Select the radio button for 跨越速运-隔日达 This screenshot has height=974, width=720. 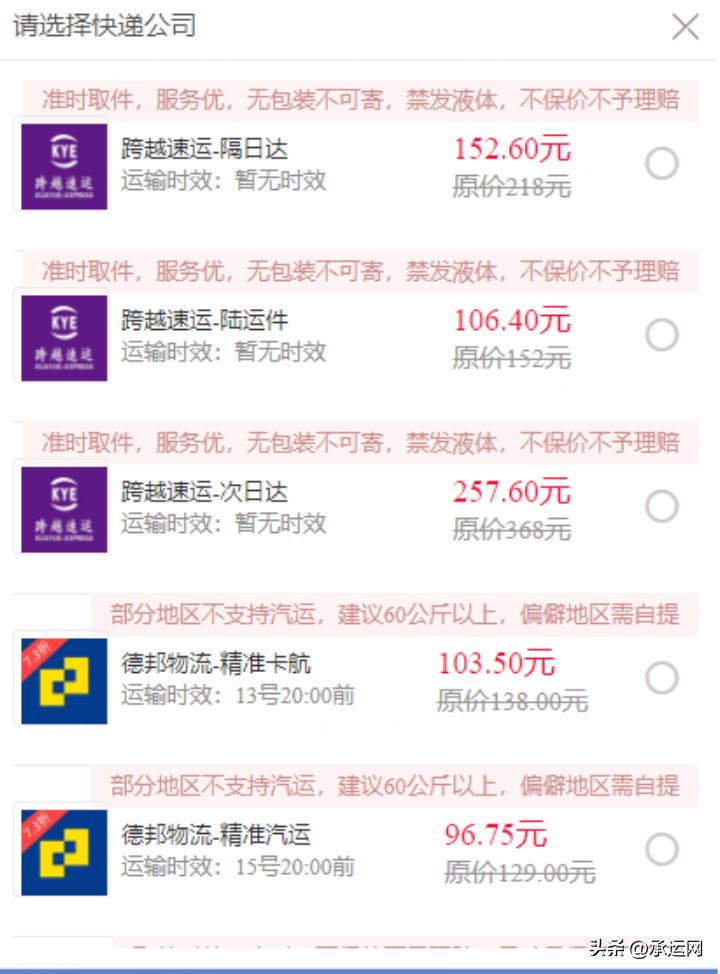coord(661,160)
